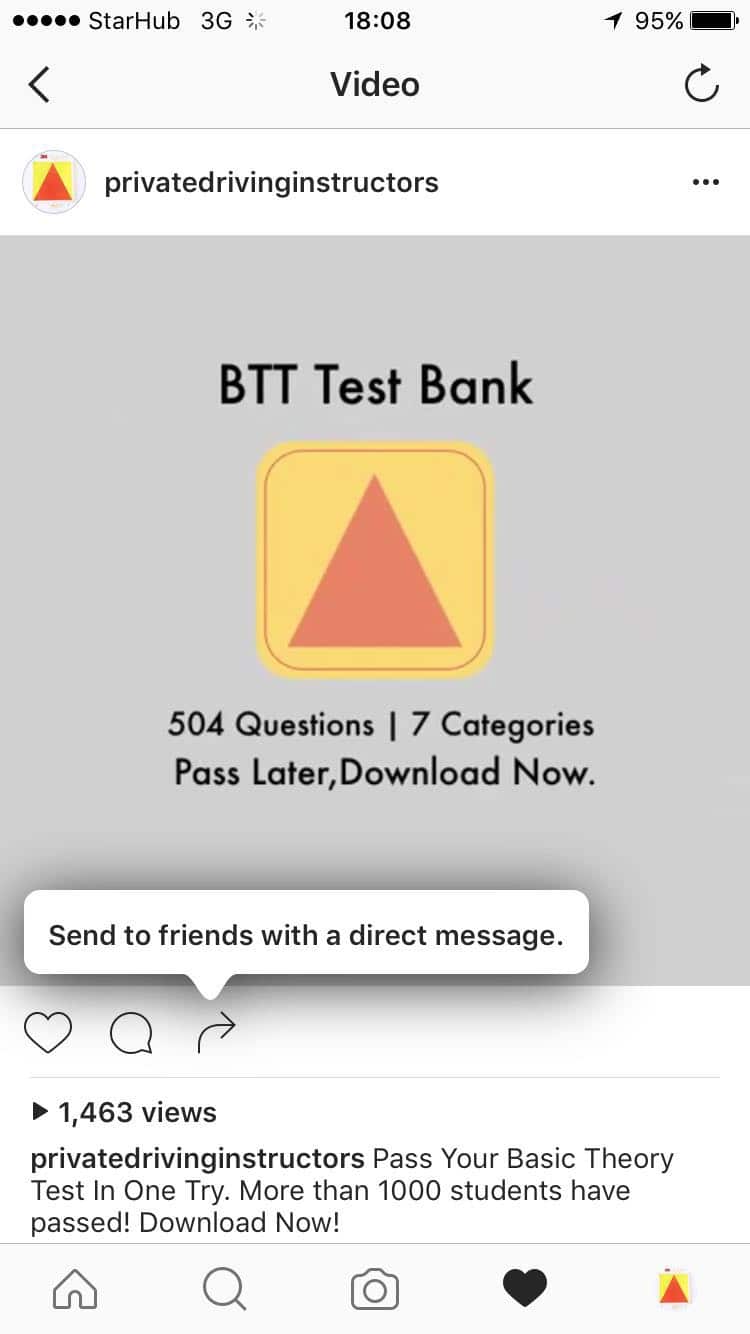Go to the Home feed tab icon
The width and height of the screenshot is (750, 1334).
[x=75, y=1289]
